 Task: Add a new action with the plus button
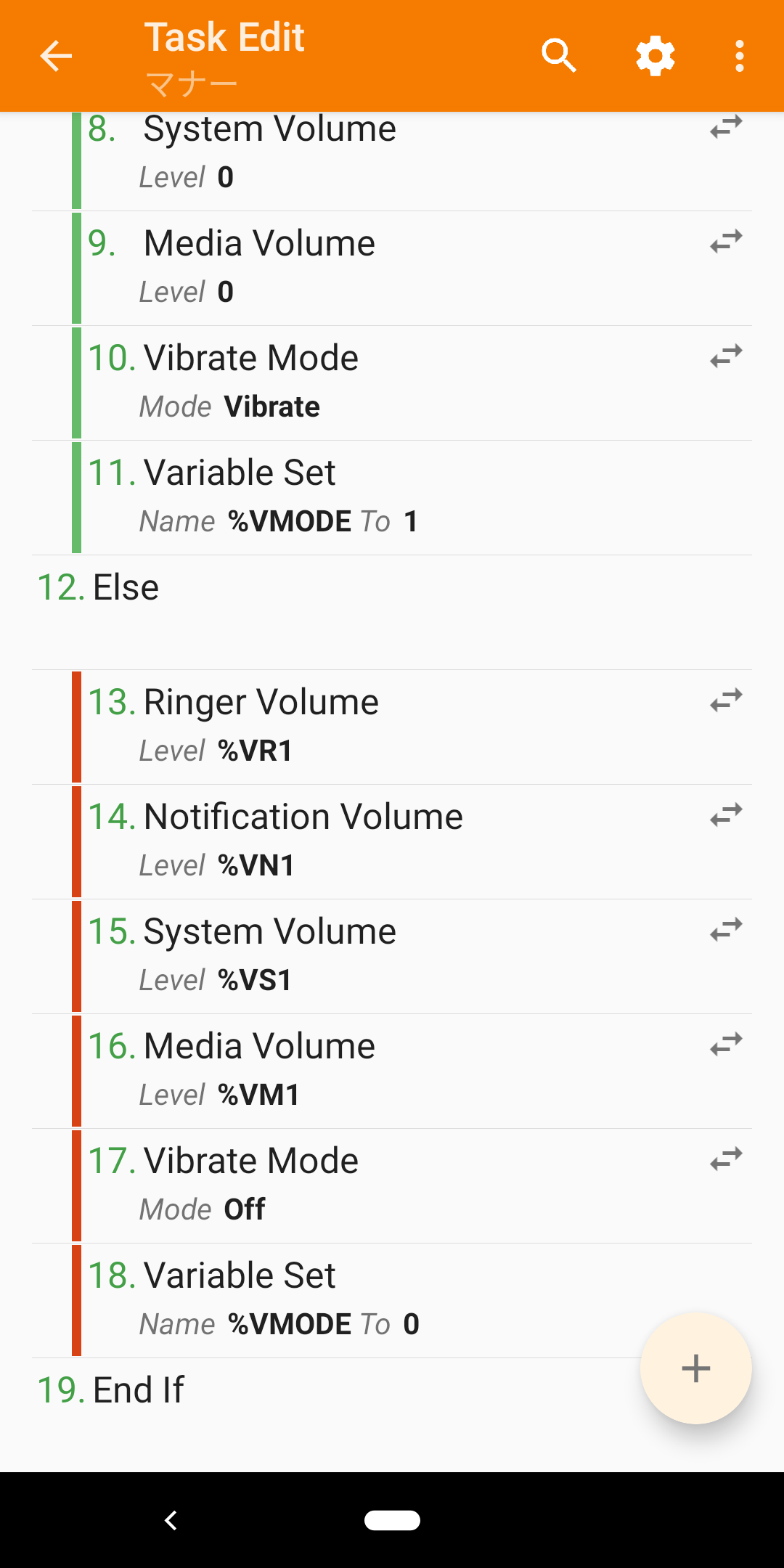(x=695, y=1368)
